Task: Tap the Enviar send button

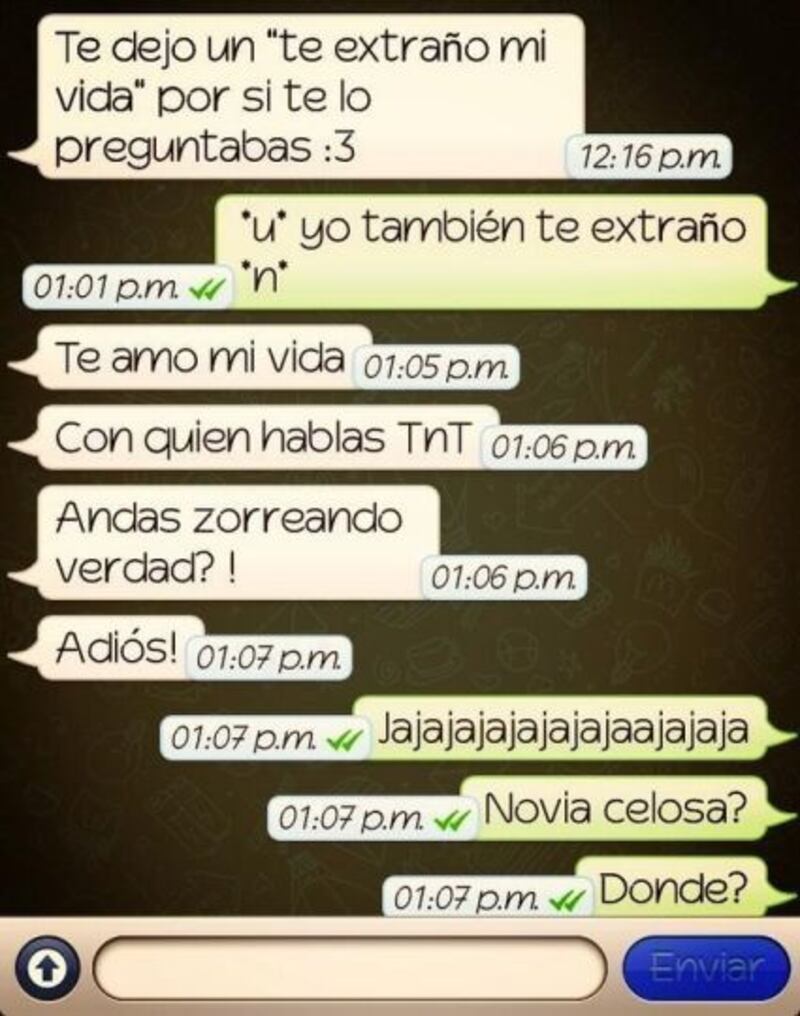Action: point(706,968)
